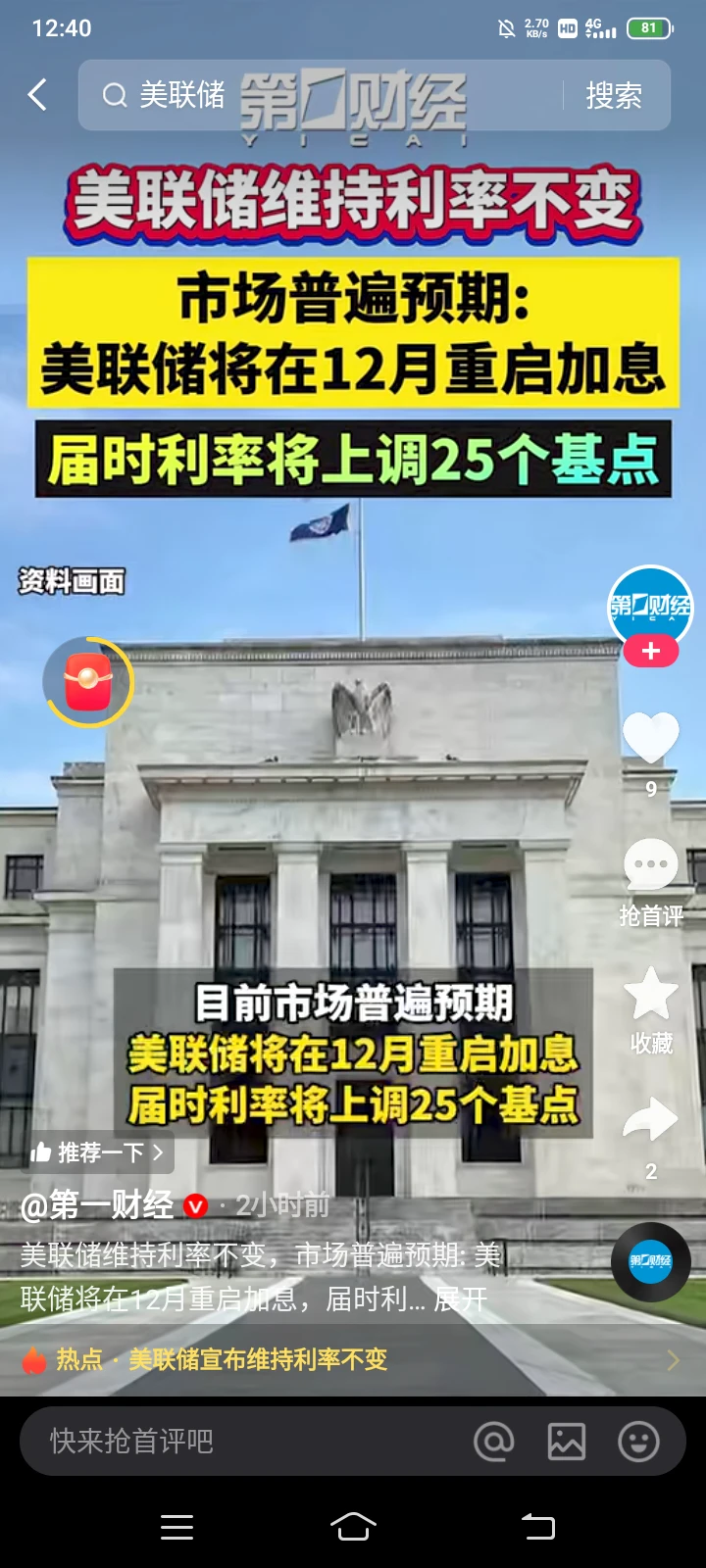Open the spinning music disc icon

(650, 1261)
